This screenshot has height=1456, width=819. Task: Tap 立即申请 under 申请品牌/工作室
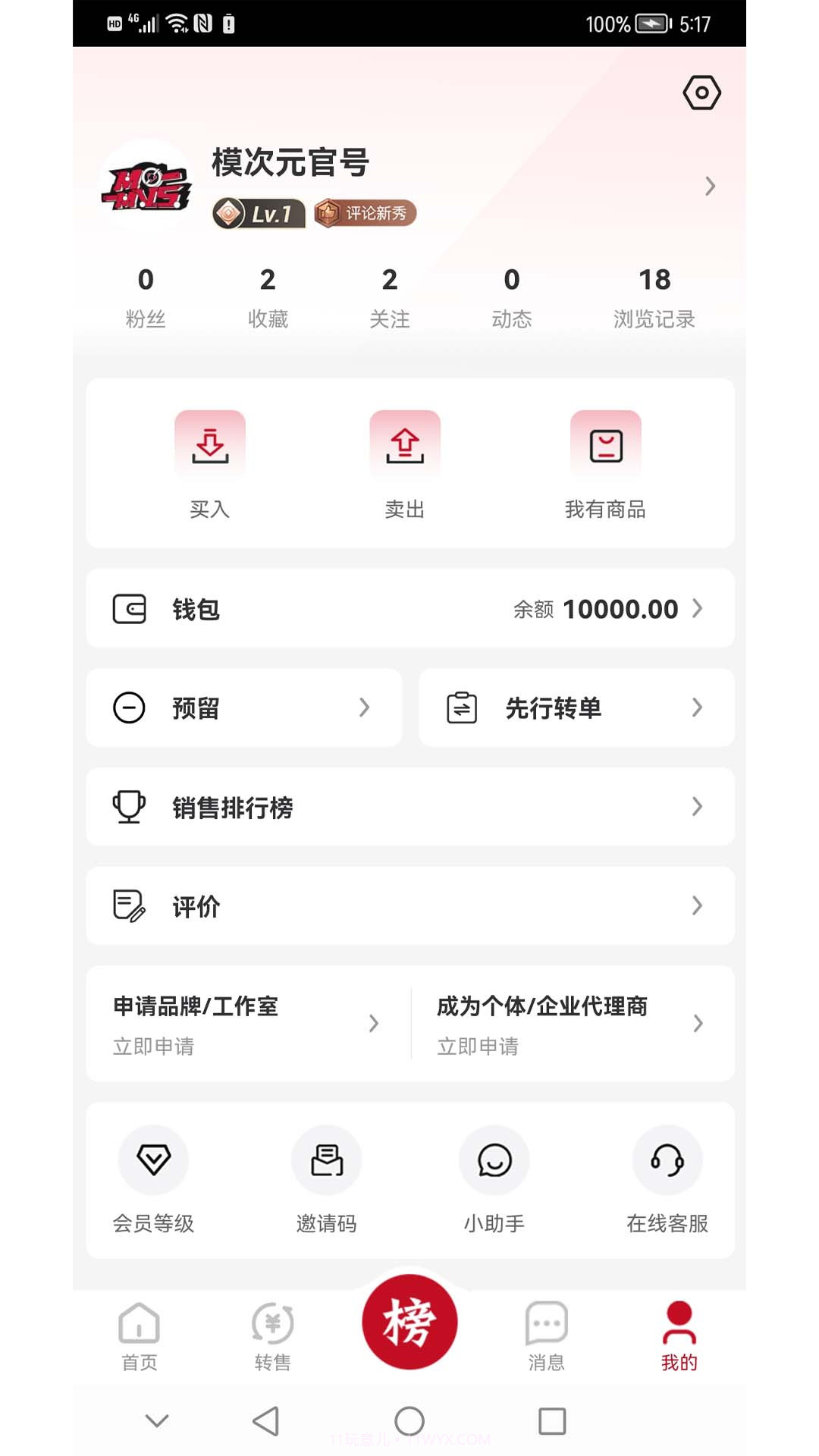(154, 1046)
